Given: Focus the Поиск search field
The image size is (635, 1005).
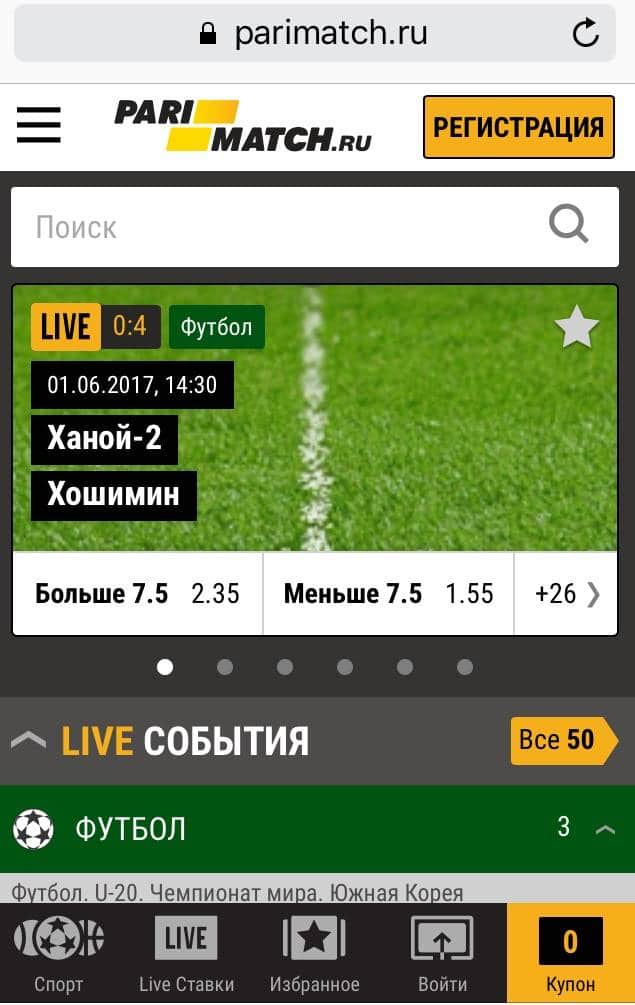Looking at the screenshot, I should point(280,227).
